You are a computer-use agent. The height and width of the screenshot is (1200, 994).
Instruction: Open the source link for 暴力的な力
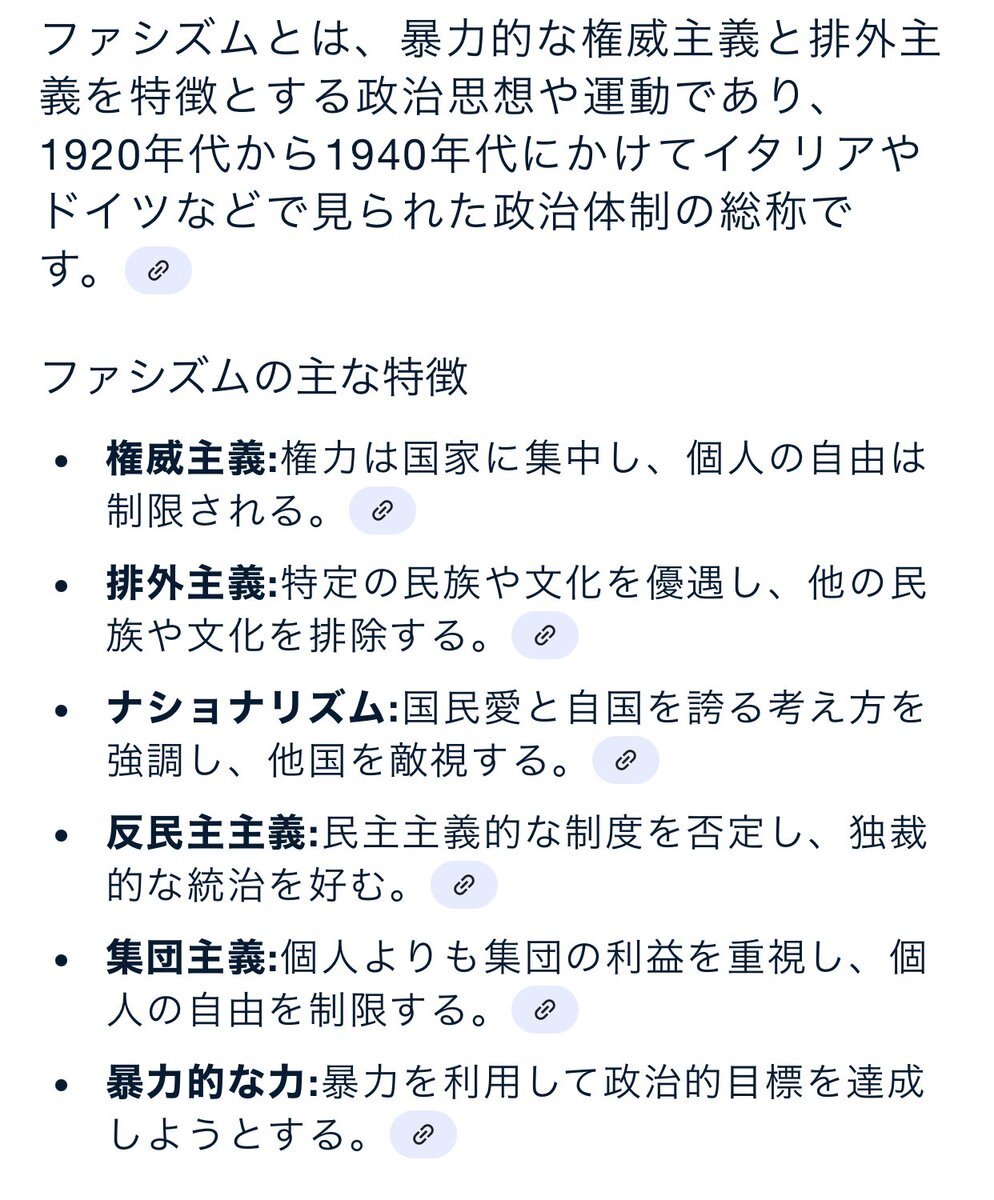coord(423,1134)
